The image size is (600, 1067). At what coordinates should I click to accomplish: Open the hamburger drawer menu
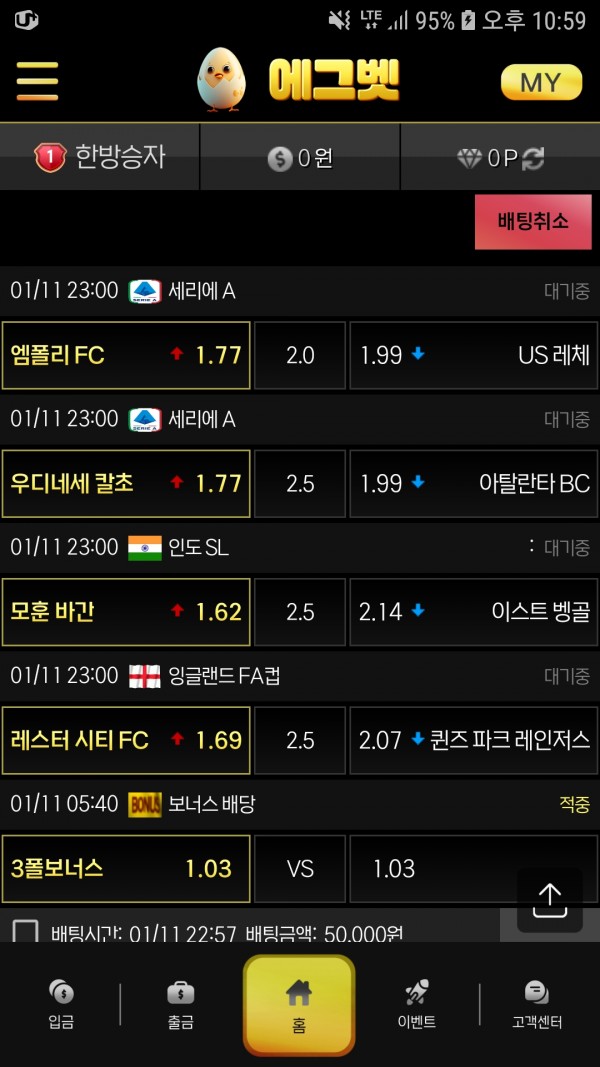tap(37, 81)
